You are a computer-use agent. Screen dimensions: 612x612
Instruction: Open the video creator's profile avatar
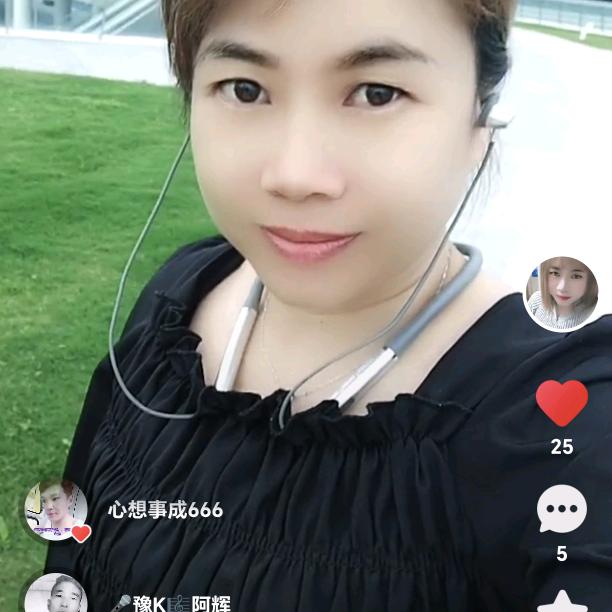point(561,293)
